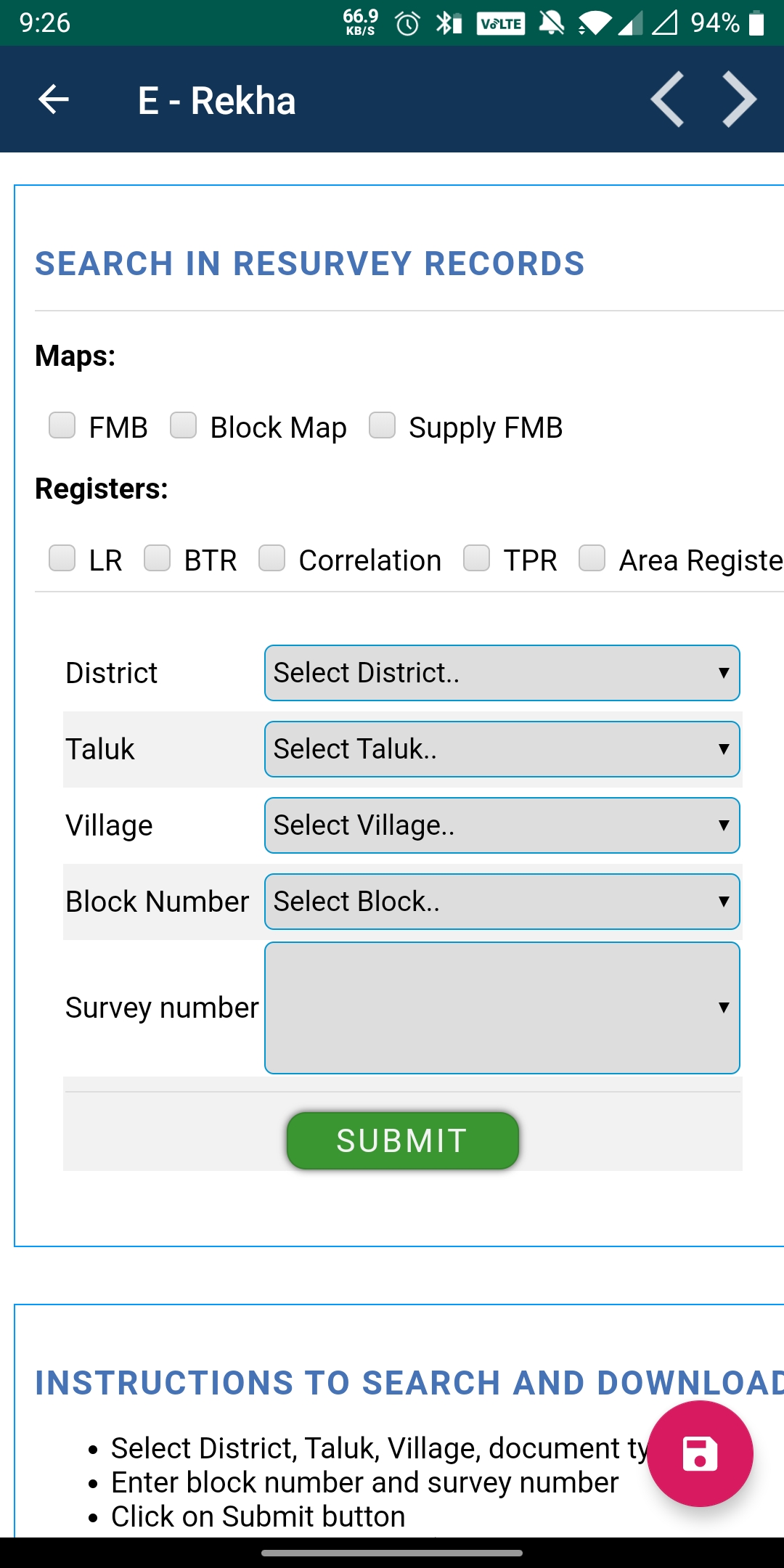Open the Select Taluk dropdown
The width and height of the screenshot is (784, 1568).
(502, 749)
